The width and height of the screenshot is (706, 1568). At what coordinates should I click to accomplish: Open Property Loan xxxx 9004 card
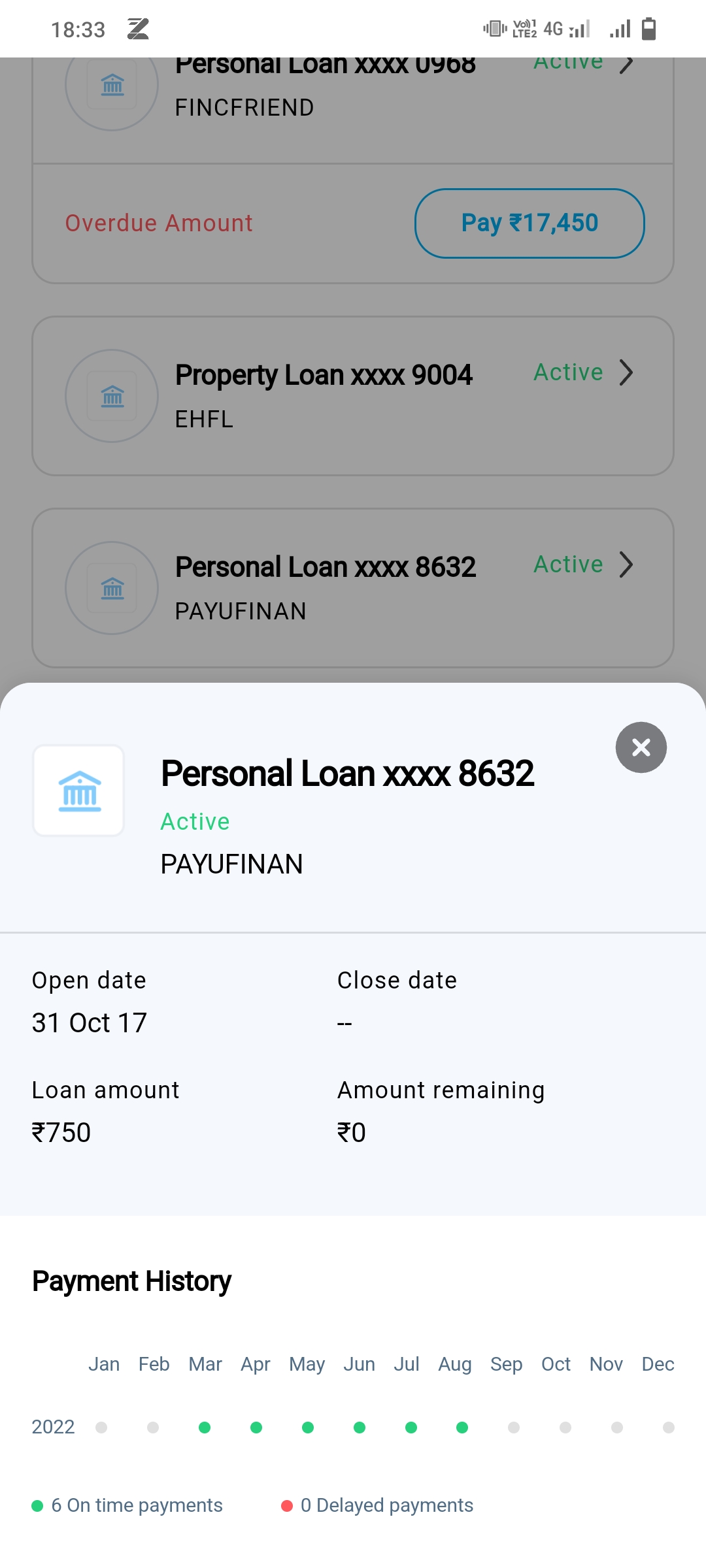[353, 395]
